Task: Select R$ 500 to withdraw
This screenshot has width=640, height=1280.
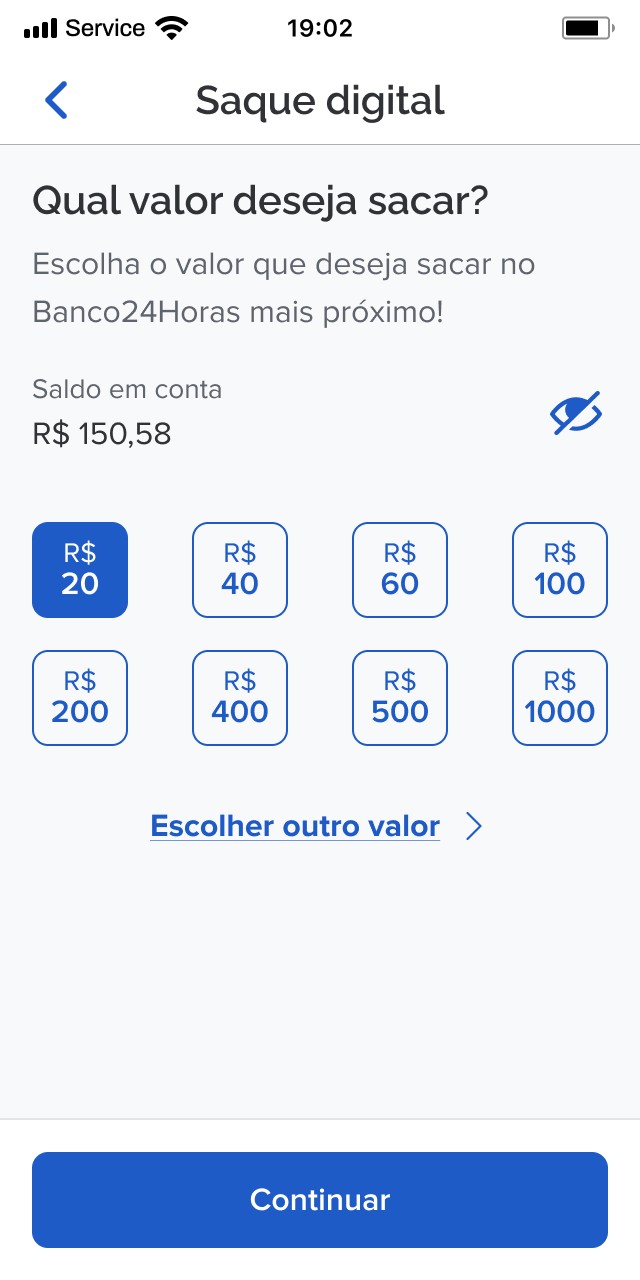Action: (x=400, y=698)
